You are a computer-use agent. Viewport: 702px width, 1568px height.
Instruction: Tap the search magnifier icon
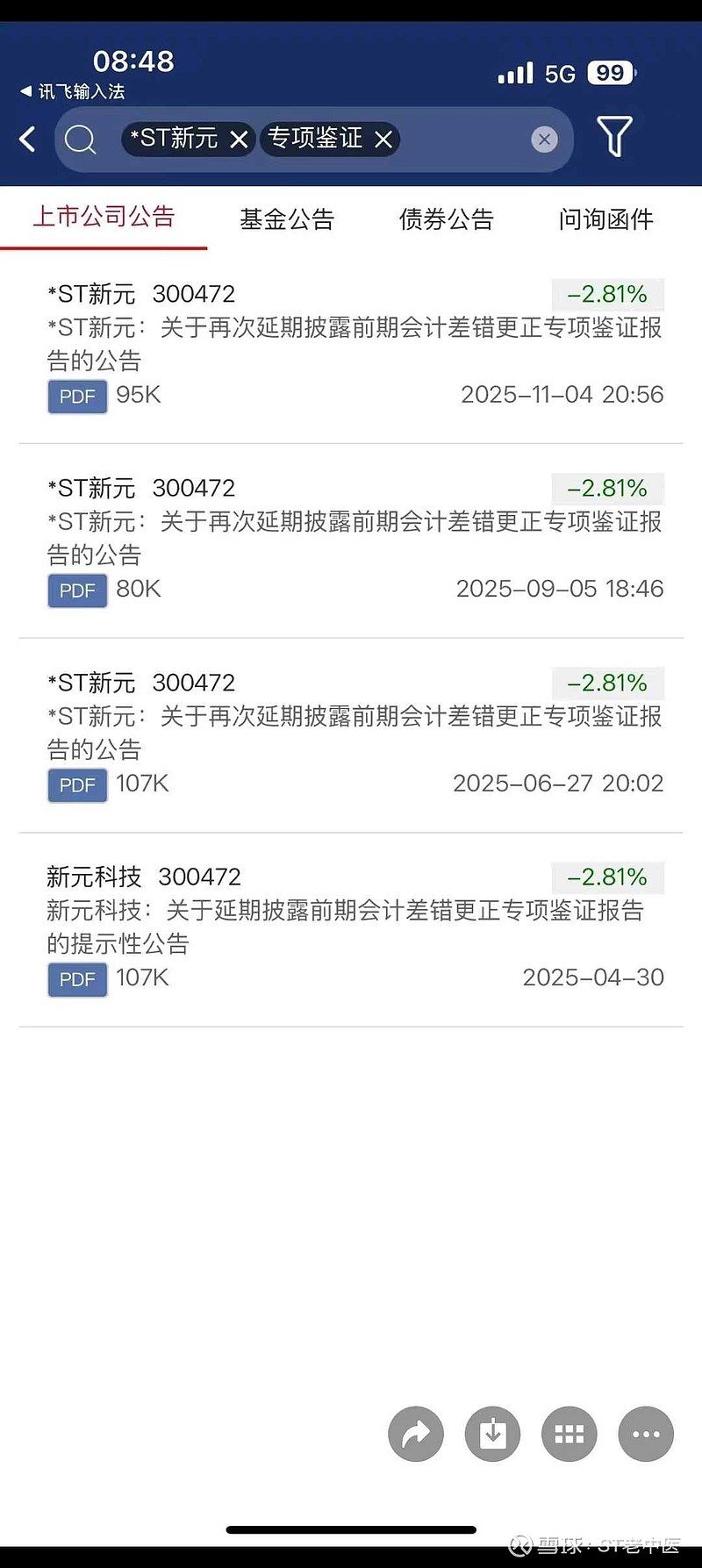click(x=82, y=139)
